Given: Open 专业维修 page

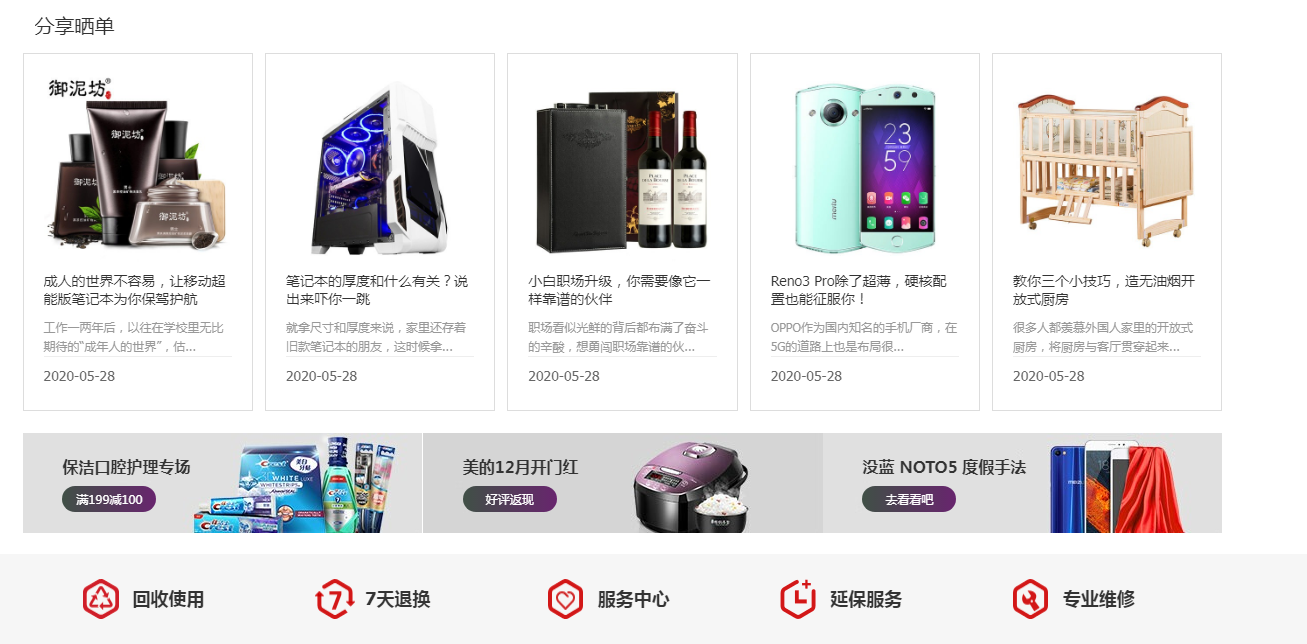Looking at the screenshot, I should [1073, 599].
